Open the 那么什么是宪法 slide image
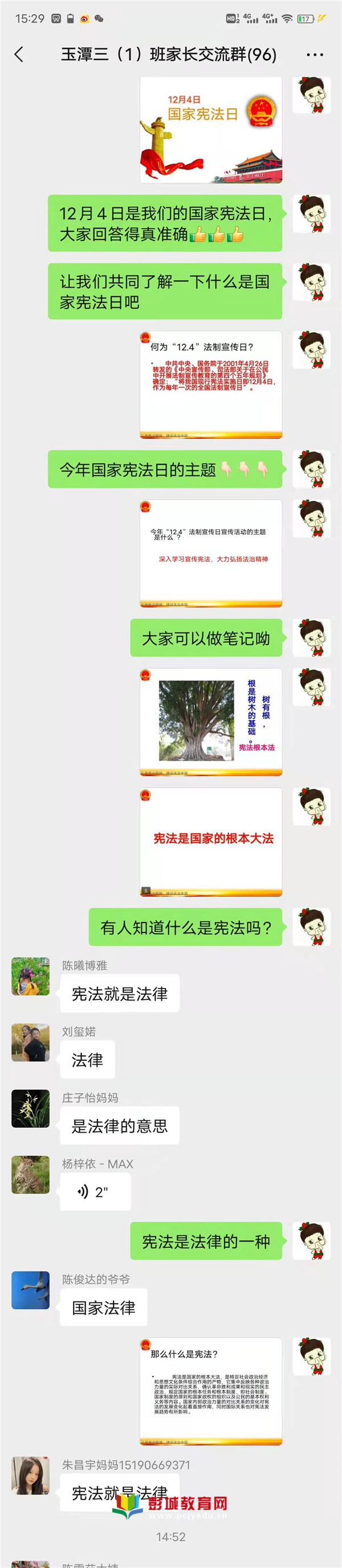This screenshot has width=342, height=1568. pyautogui.click(x=211, y=1391)
